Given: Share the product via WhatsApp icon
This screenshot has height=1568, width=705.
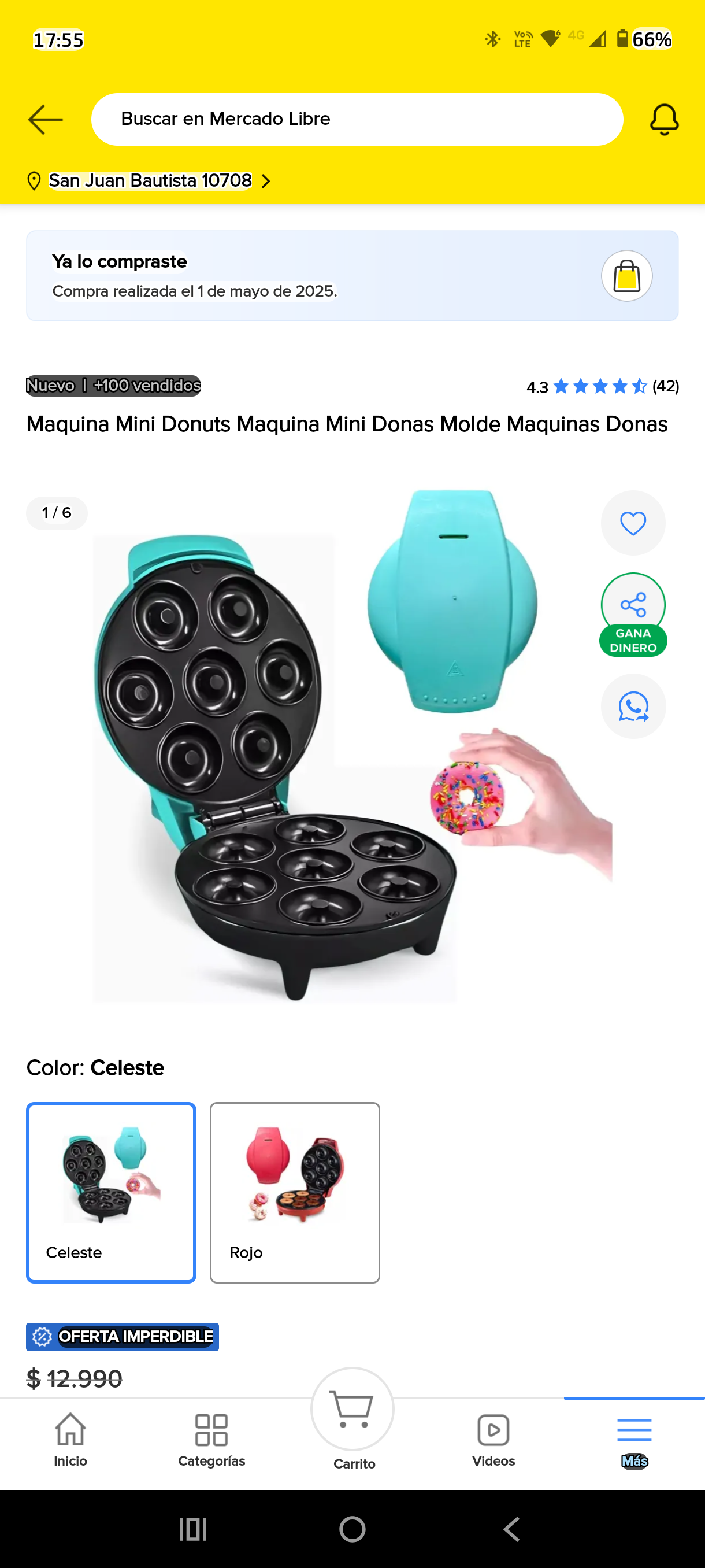Looking at the screenshot, I should (633, 706).
